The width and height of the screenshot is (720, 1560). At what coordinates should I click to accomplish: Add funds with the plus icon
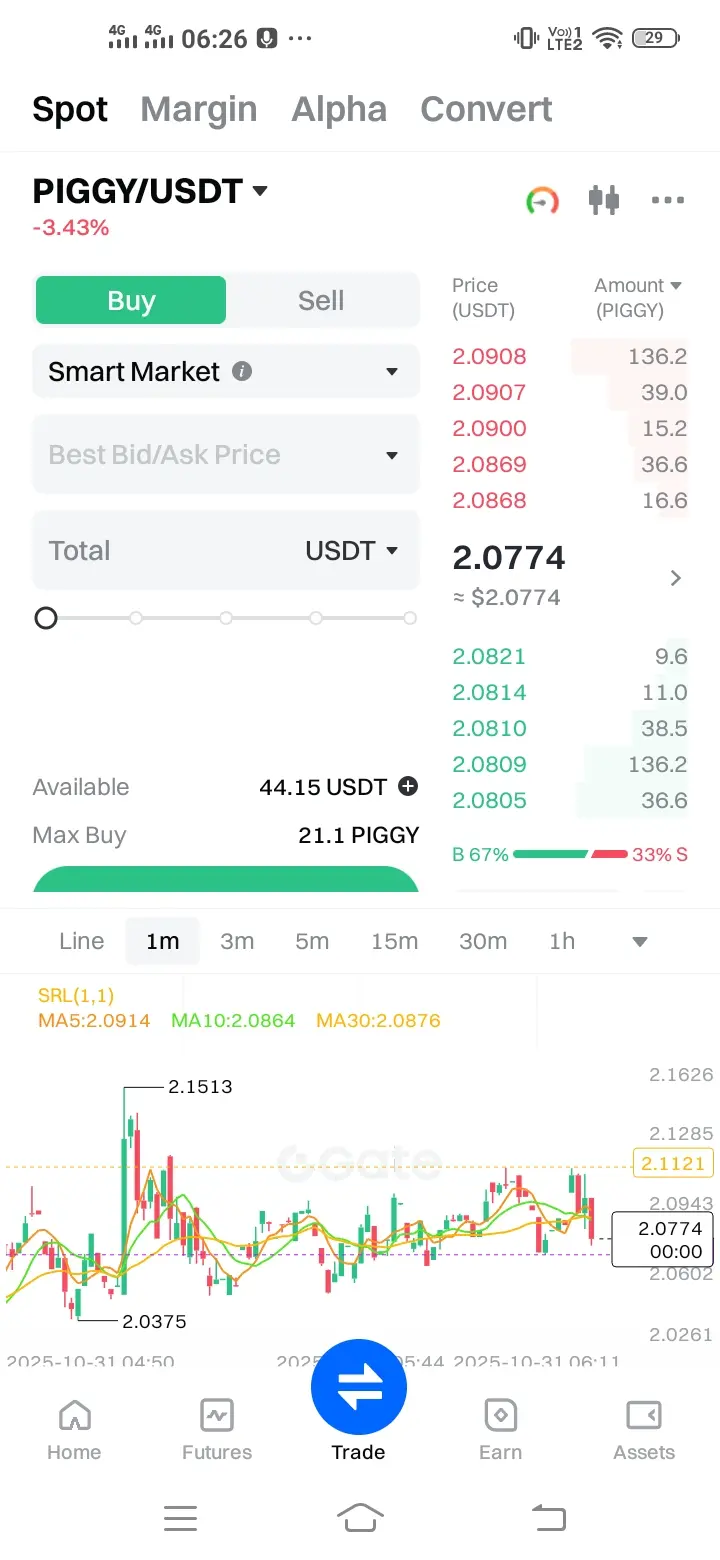408,787
